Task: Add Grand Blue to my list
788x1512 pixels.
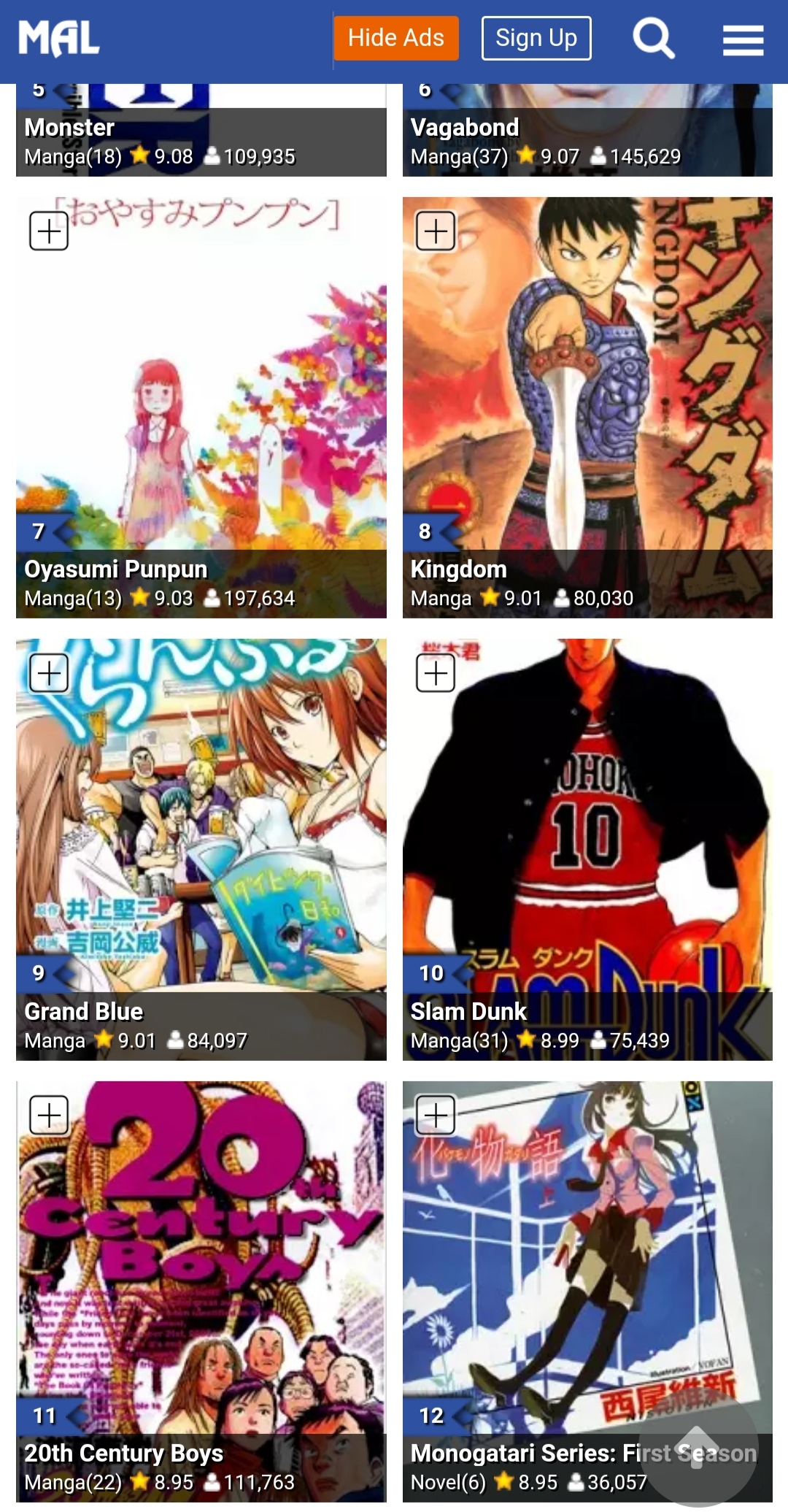Action: [x=49, y=672]
